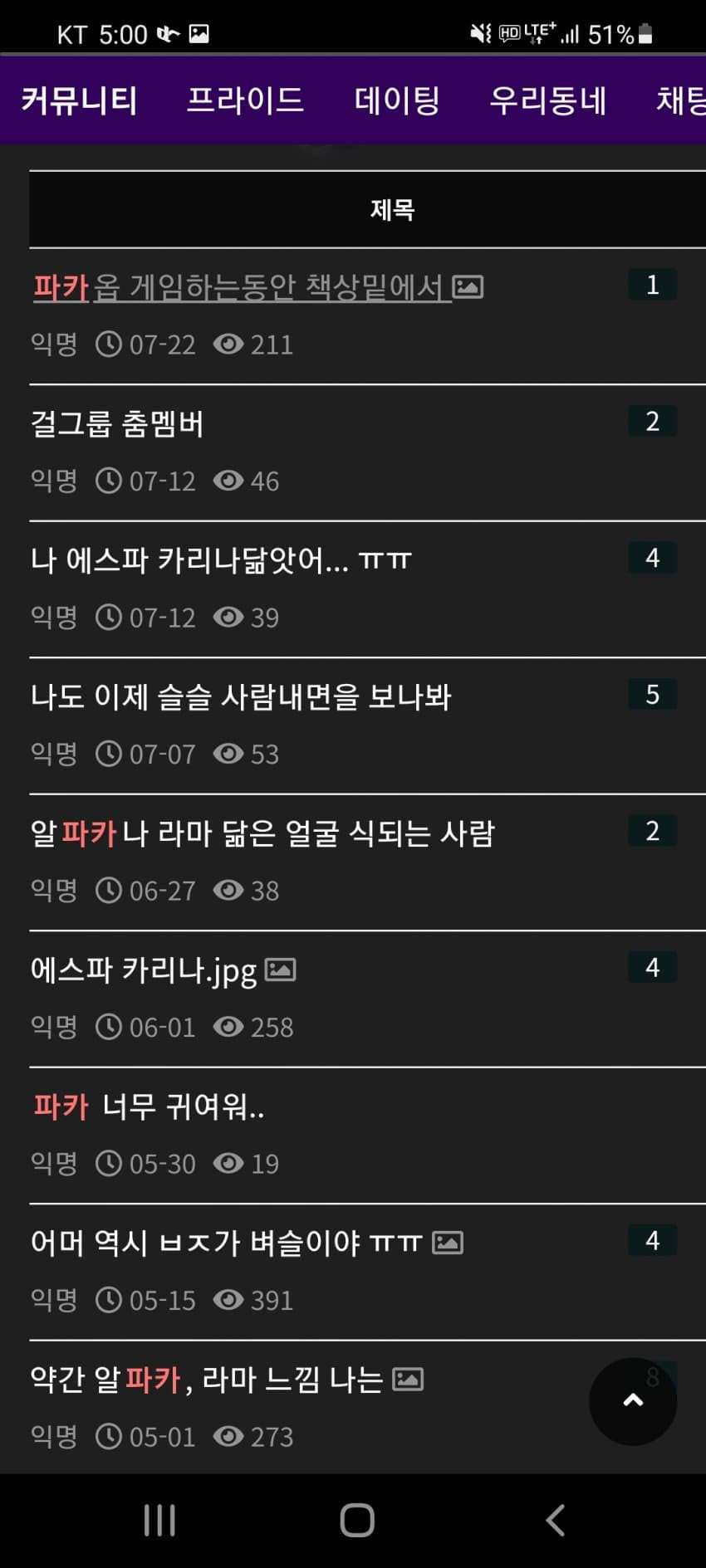This screenshot has height=1568, width=706.
Task: Open '나 에스파 카리나닮앗어... ㅠㅠ' post
Action: 221,560
